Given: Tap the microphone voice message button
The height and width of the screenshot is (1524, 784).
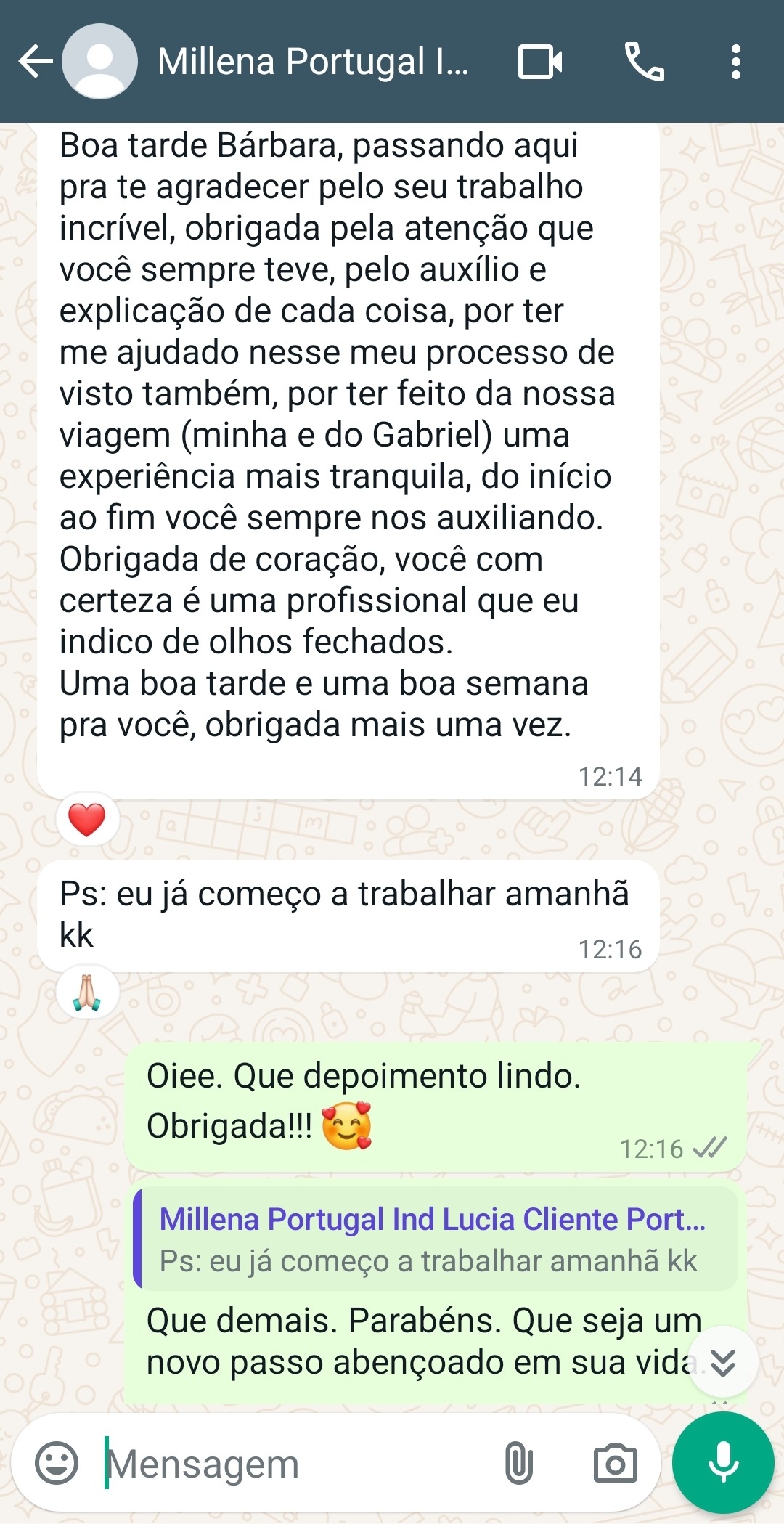Looking at the screenshot, I should (723, 1463).
